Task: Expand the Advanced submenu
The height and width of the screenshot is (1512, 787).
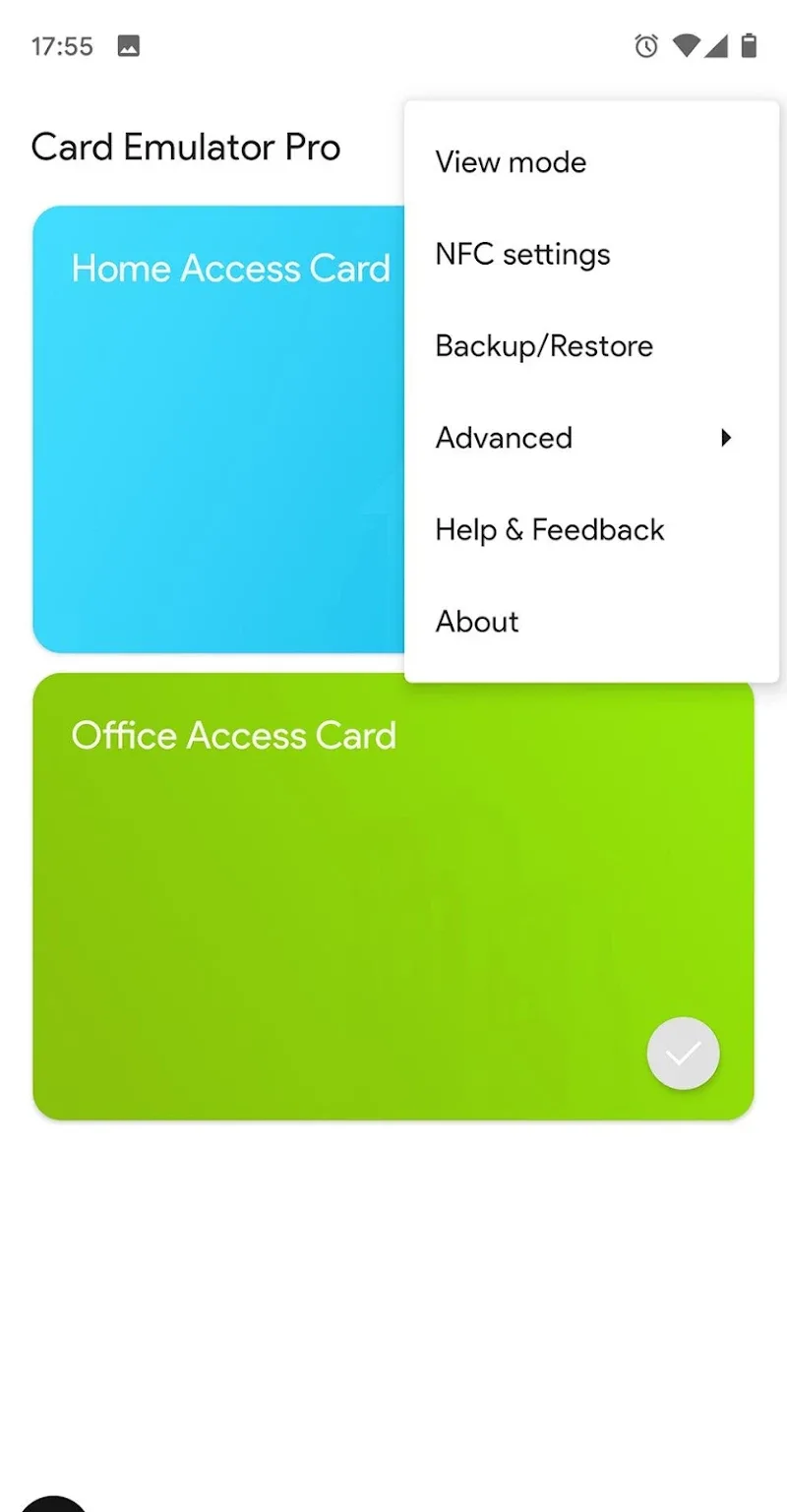Action: point(504,438)
